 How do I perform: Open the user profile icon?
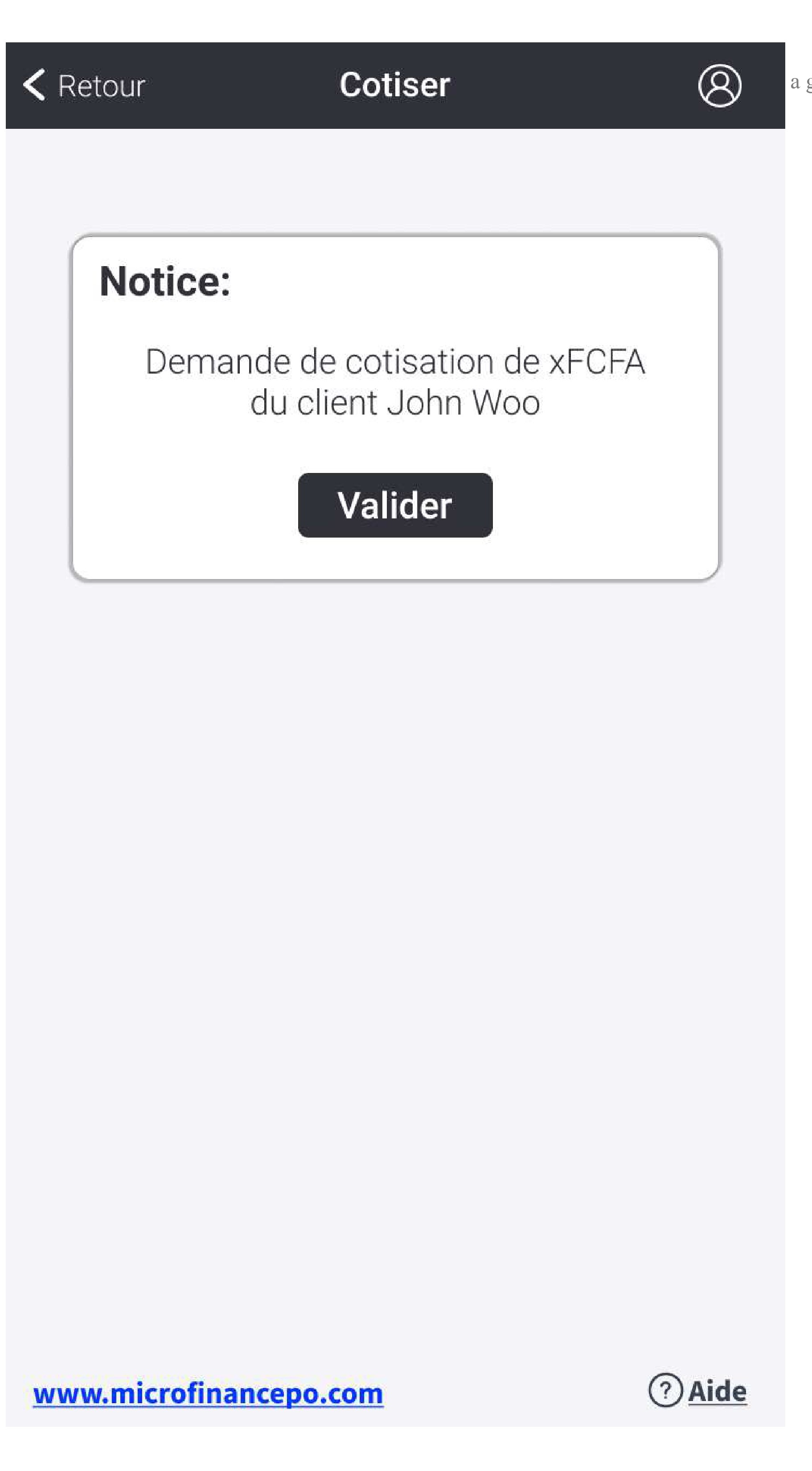coord(719,86)
